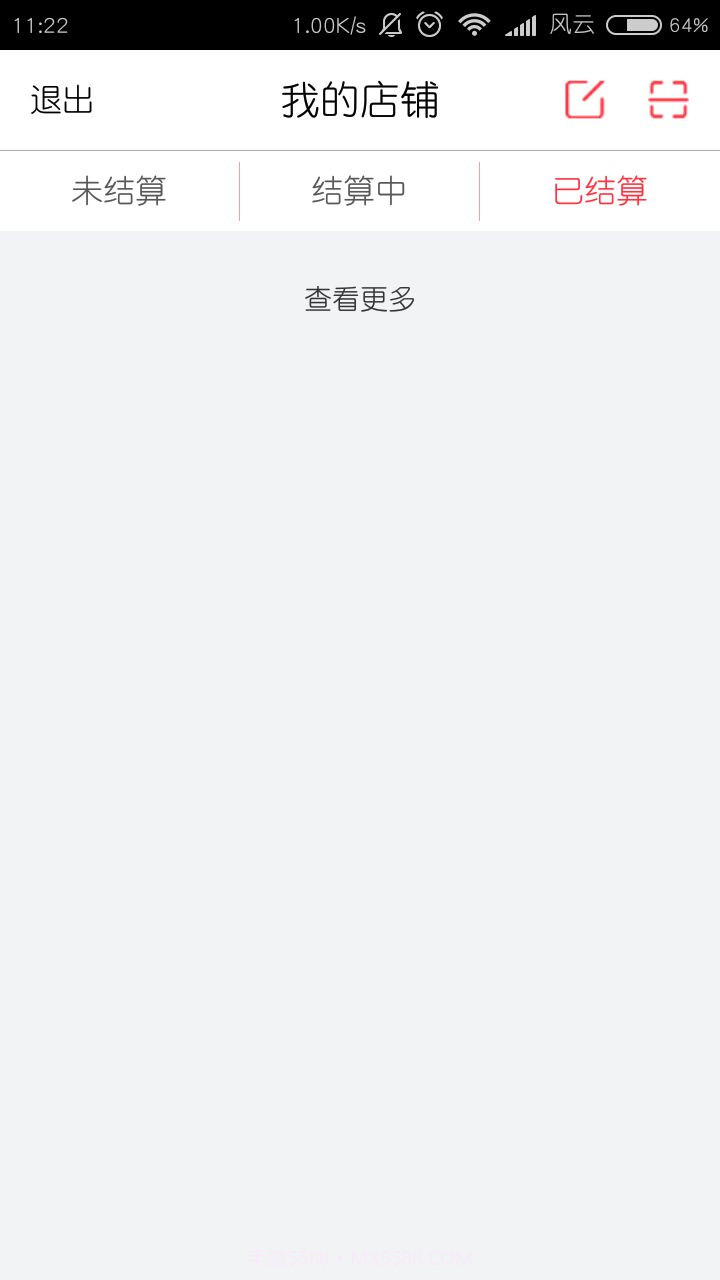This screenshot has width=720, height=1280.
Task: Tap the empty list area below 查看更多
Action: (x=360, y=700)
